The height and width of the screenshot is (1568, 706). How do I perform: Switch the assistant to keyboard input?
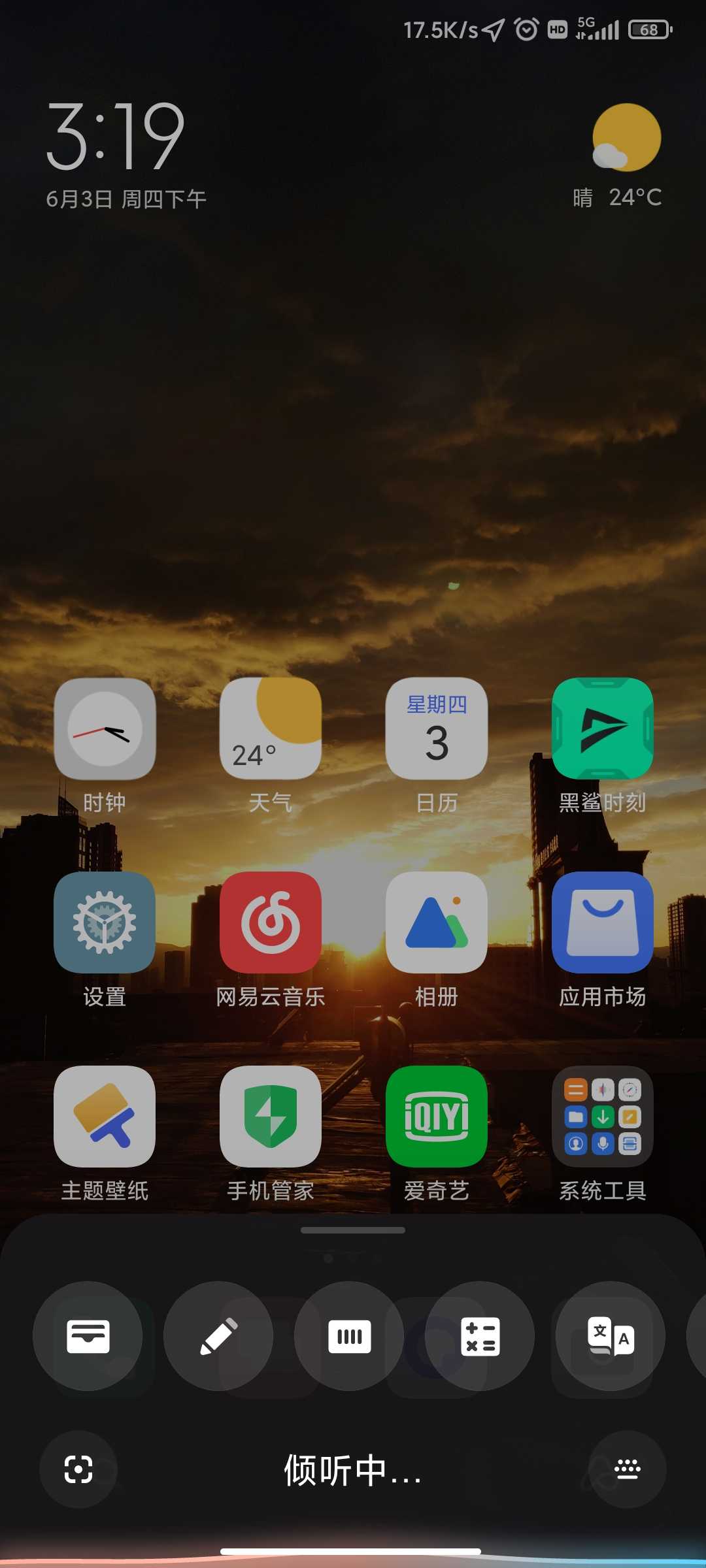pos(628,1469)
